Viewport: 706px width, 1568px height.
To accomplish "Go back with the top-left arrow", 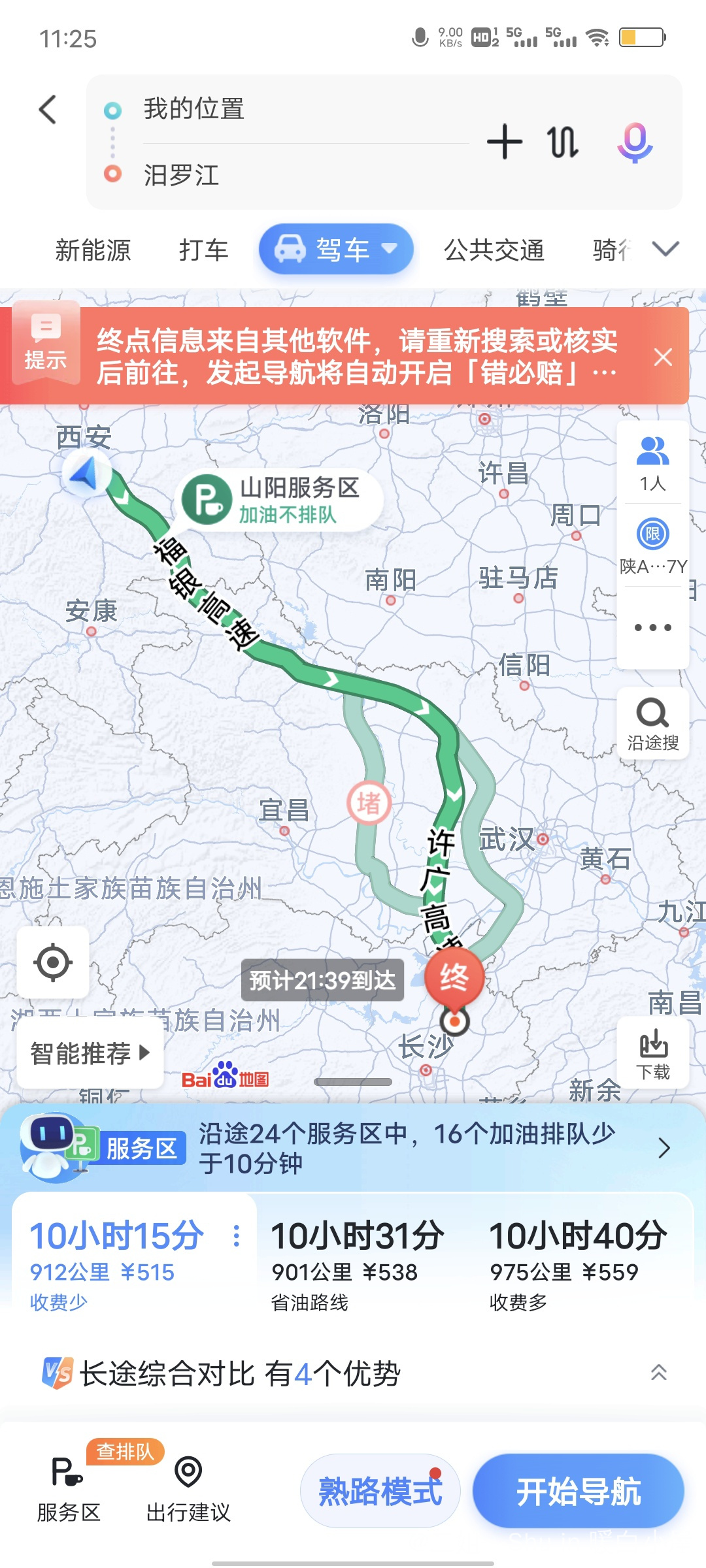I will [48, 109].
